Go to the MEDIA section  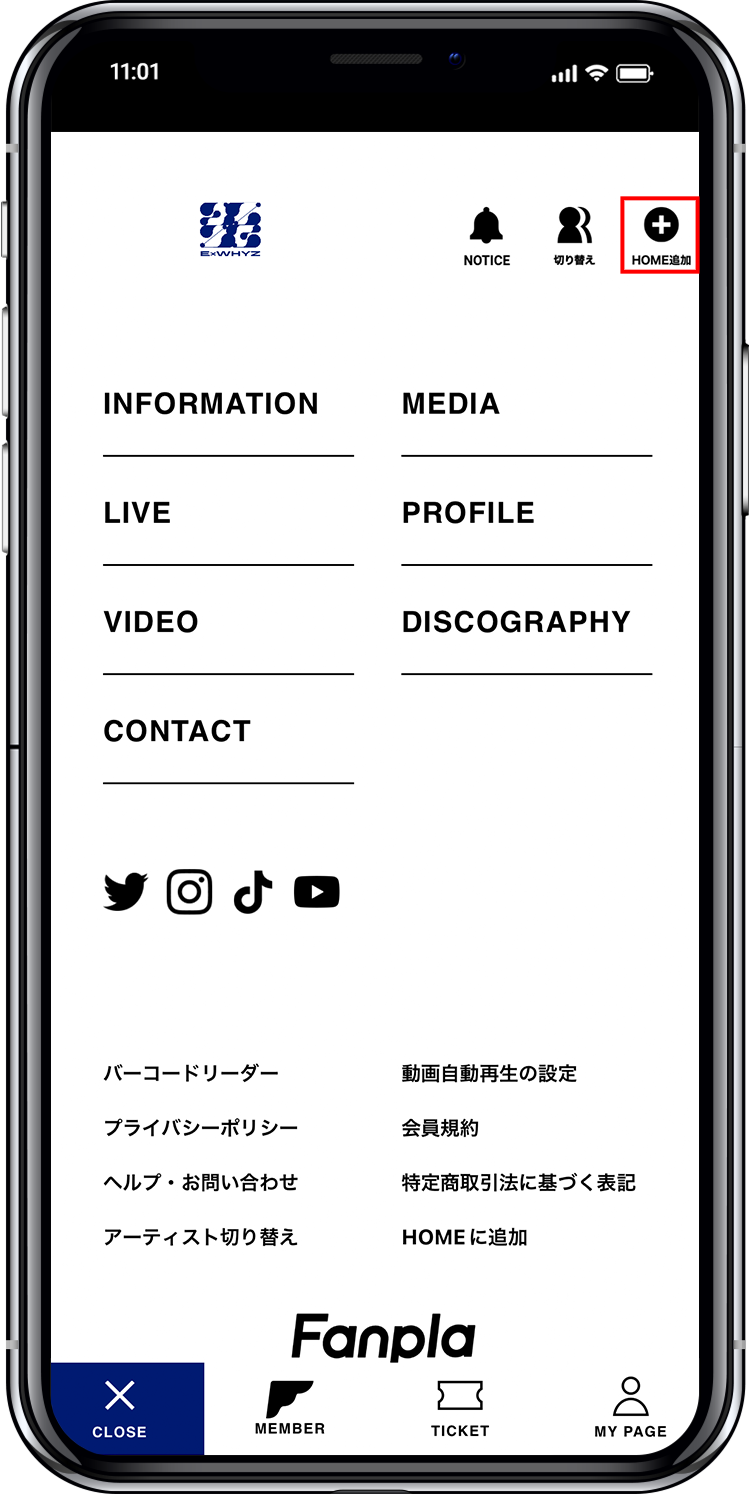[451, 404]
